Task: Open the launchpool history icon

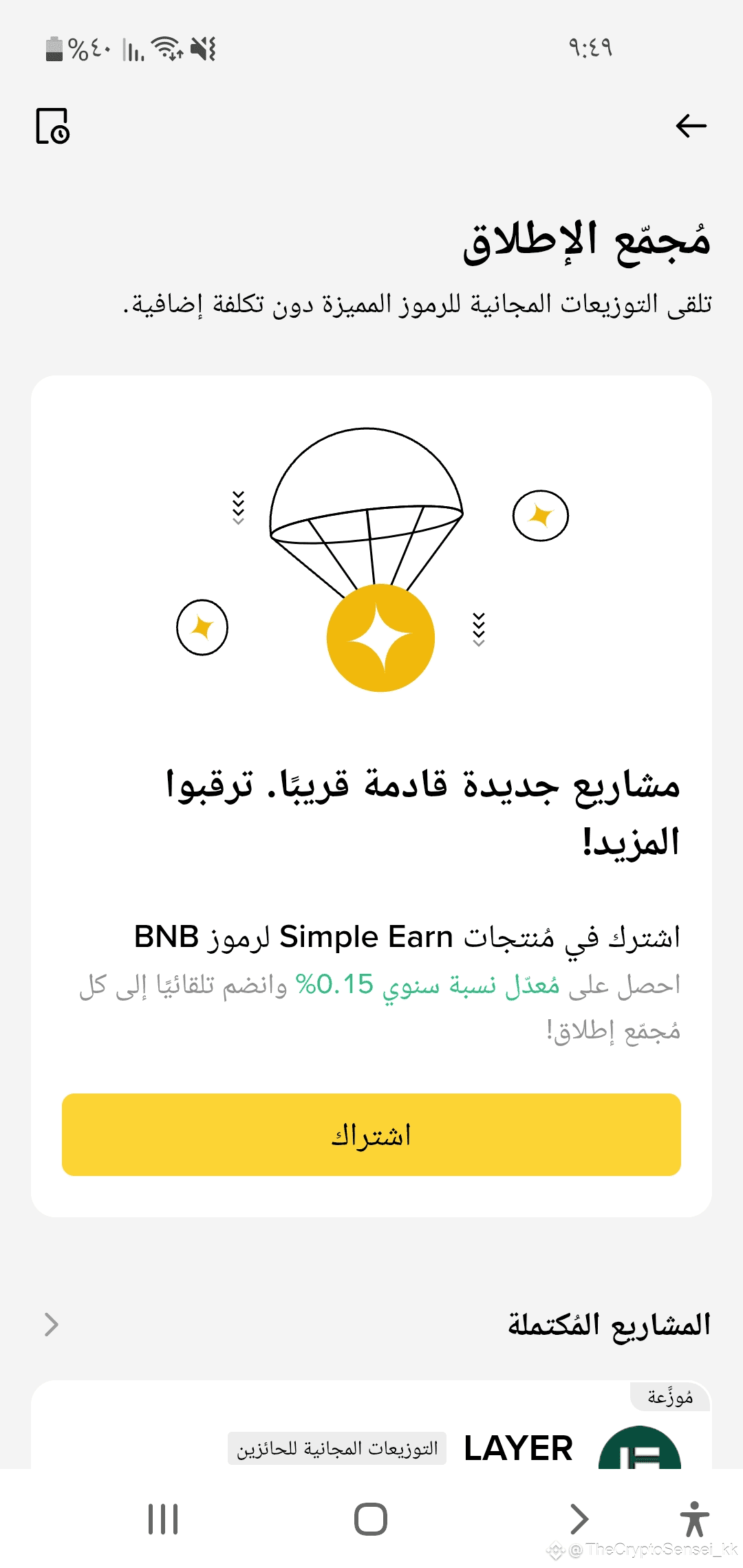Action: point(53,127)
